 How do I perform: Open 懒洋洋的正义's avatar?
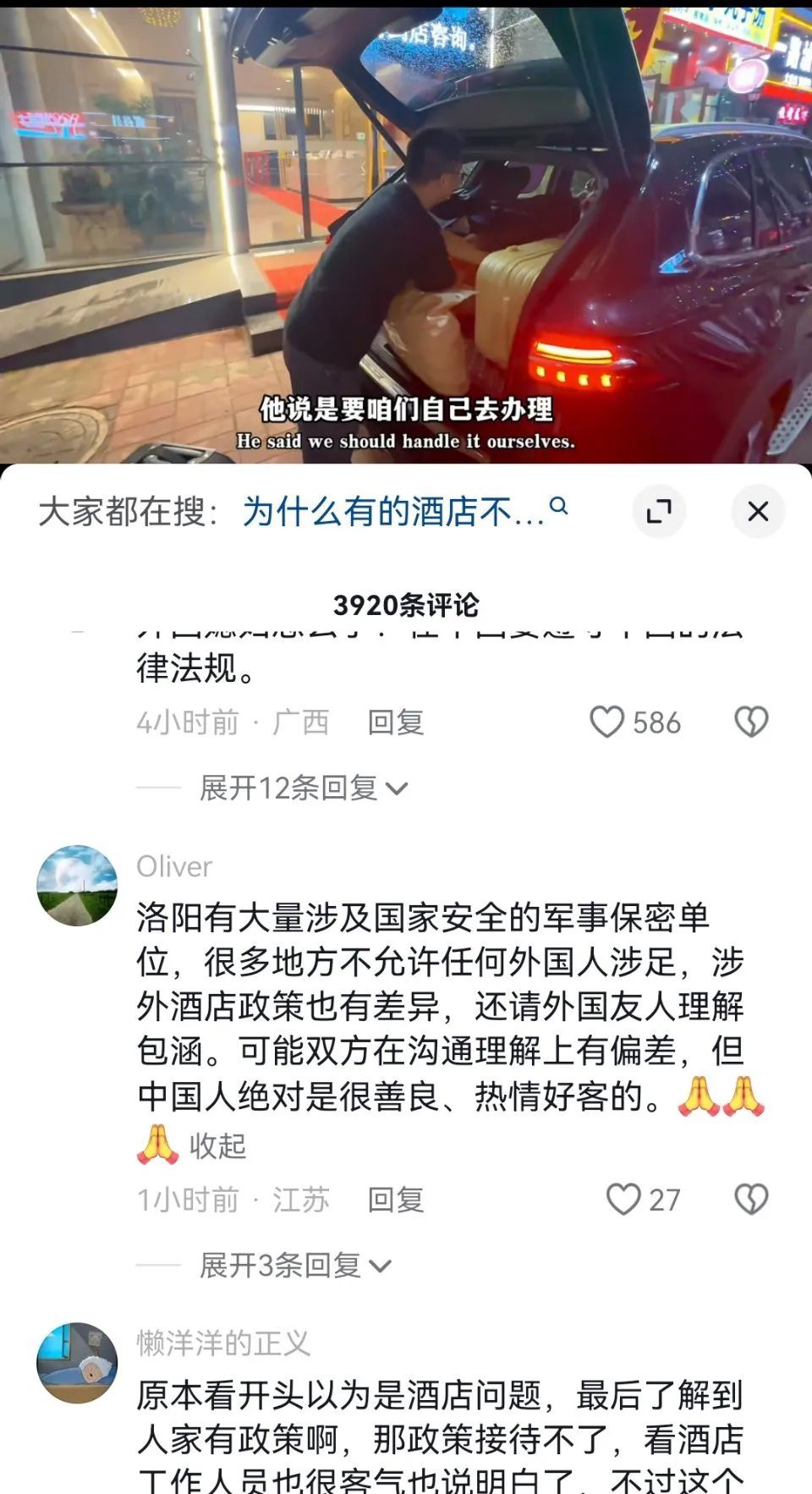tap(77, 1362)
